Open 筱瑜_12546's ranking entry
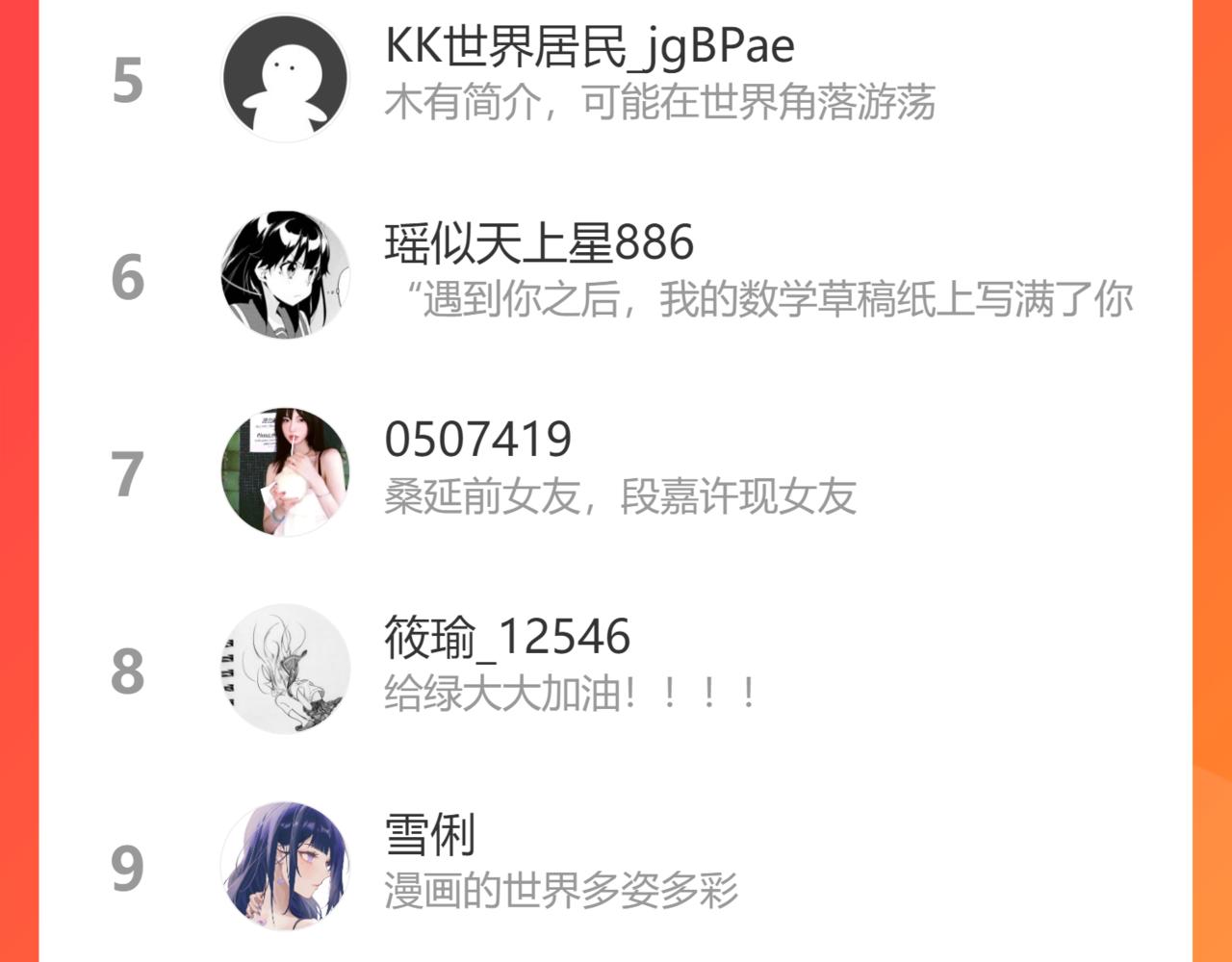This screenshot has width=1232, height=962. coord(507,637)
